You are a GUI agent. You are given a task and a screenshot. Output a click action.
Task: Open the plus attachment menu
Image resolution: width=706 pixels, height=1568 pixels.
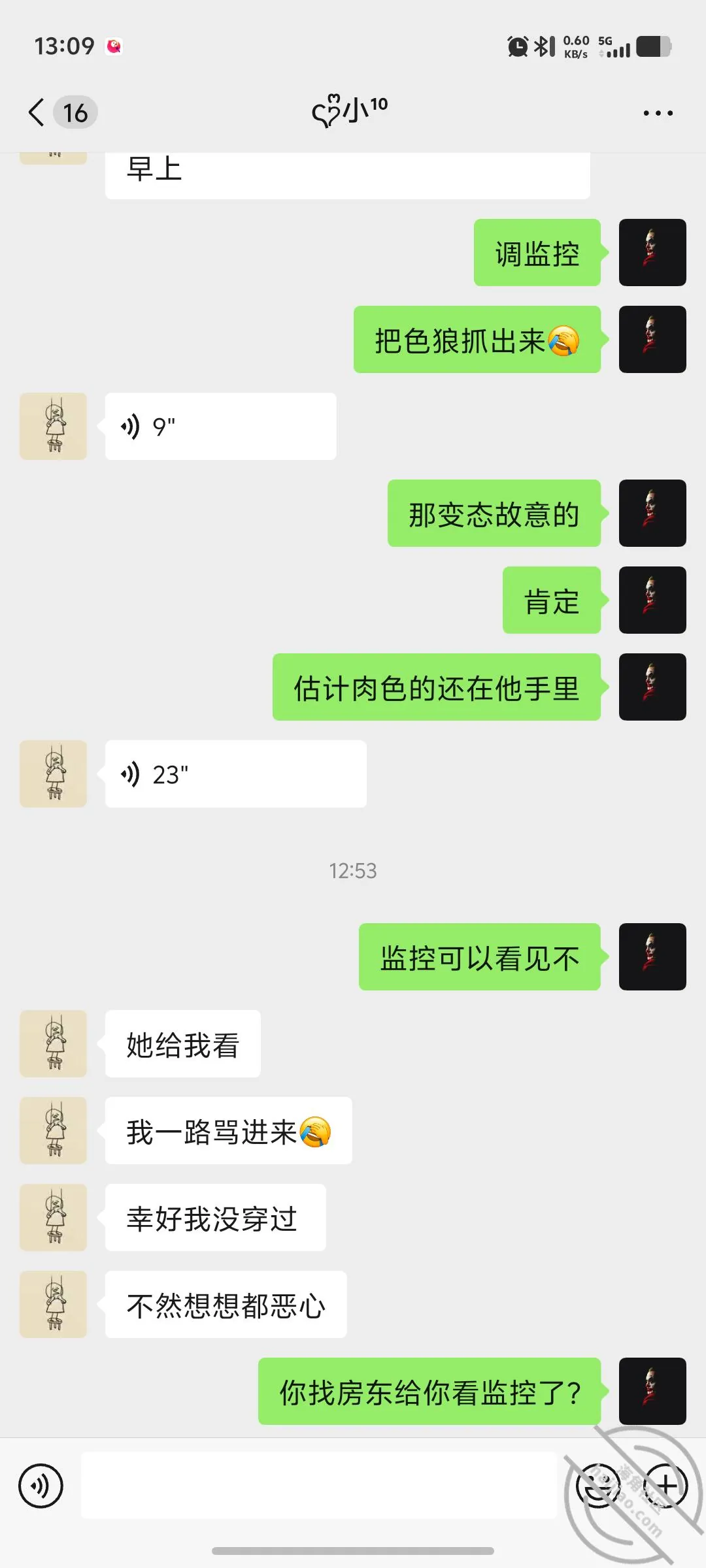pyautogui.click(x=666, y=1486)
